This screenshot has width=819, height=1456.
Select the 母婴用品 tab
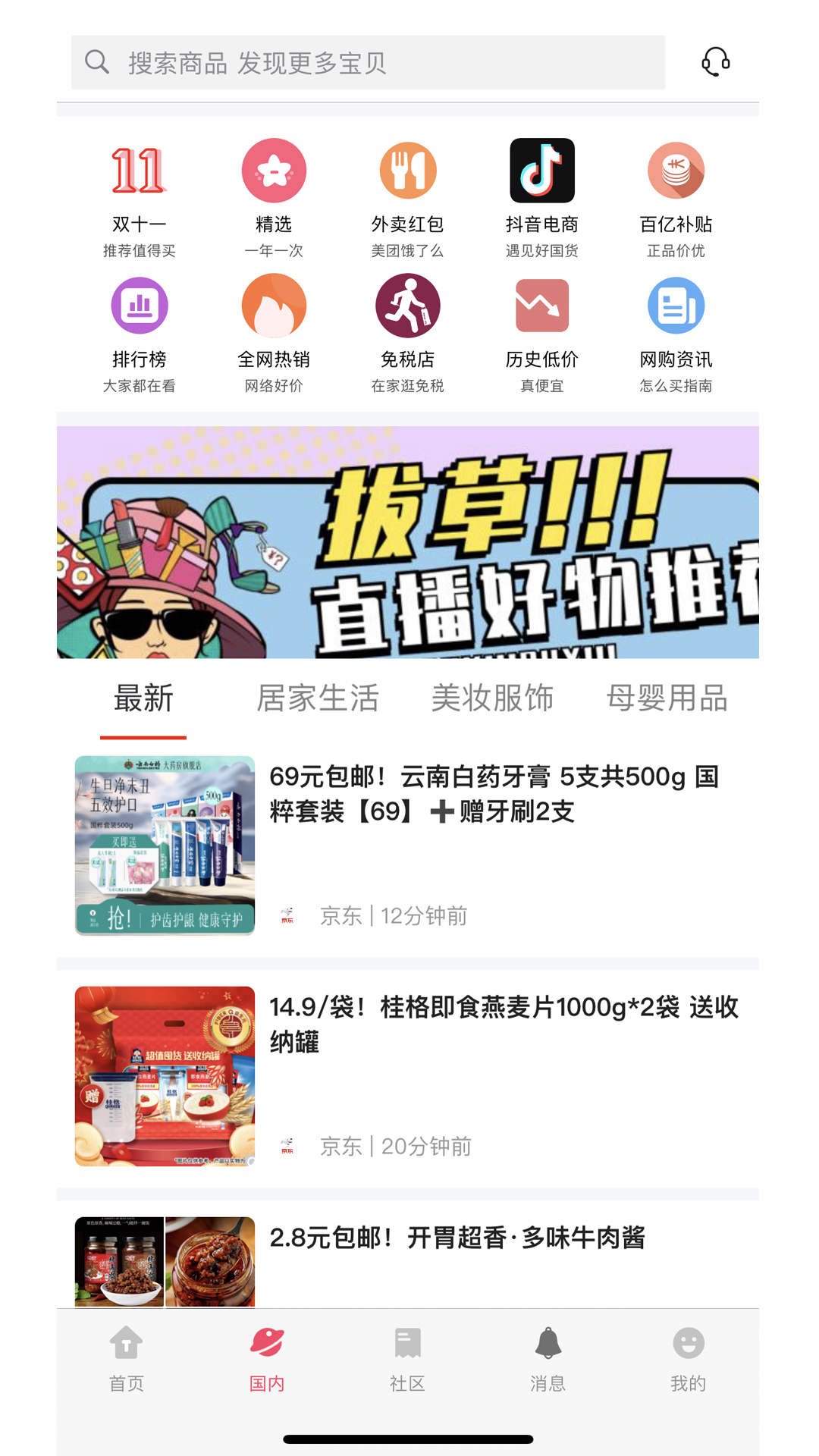(x=667, y=698)
